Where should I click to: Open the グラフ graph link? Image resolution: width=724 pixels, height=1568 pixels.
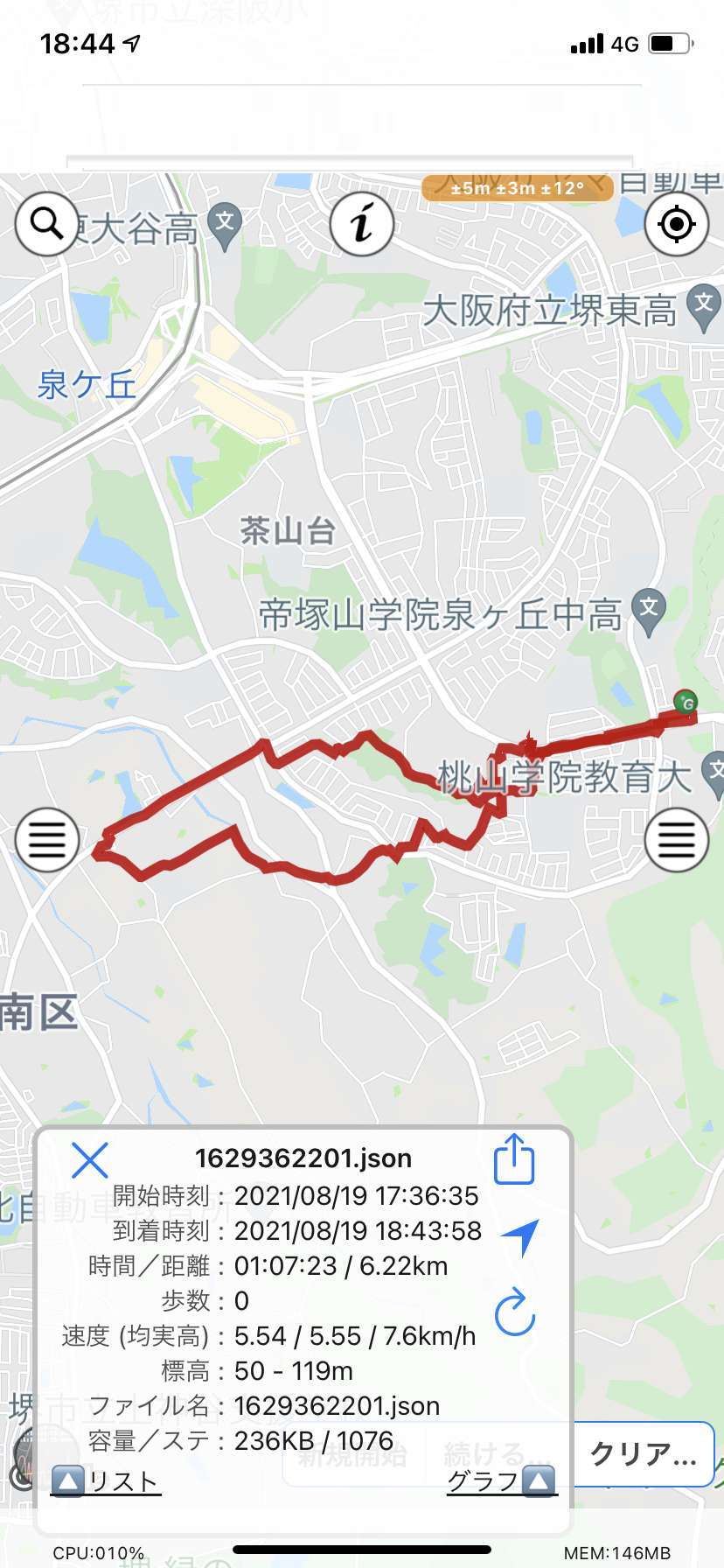pyautogui.click(x=502, y=1481)
